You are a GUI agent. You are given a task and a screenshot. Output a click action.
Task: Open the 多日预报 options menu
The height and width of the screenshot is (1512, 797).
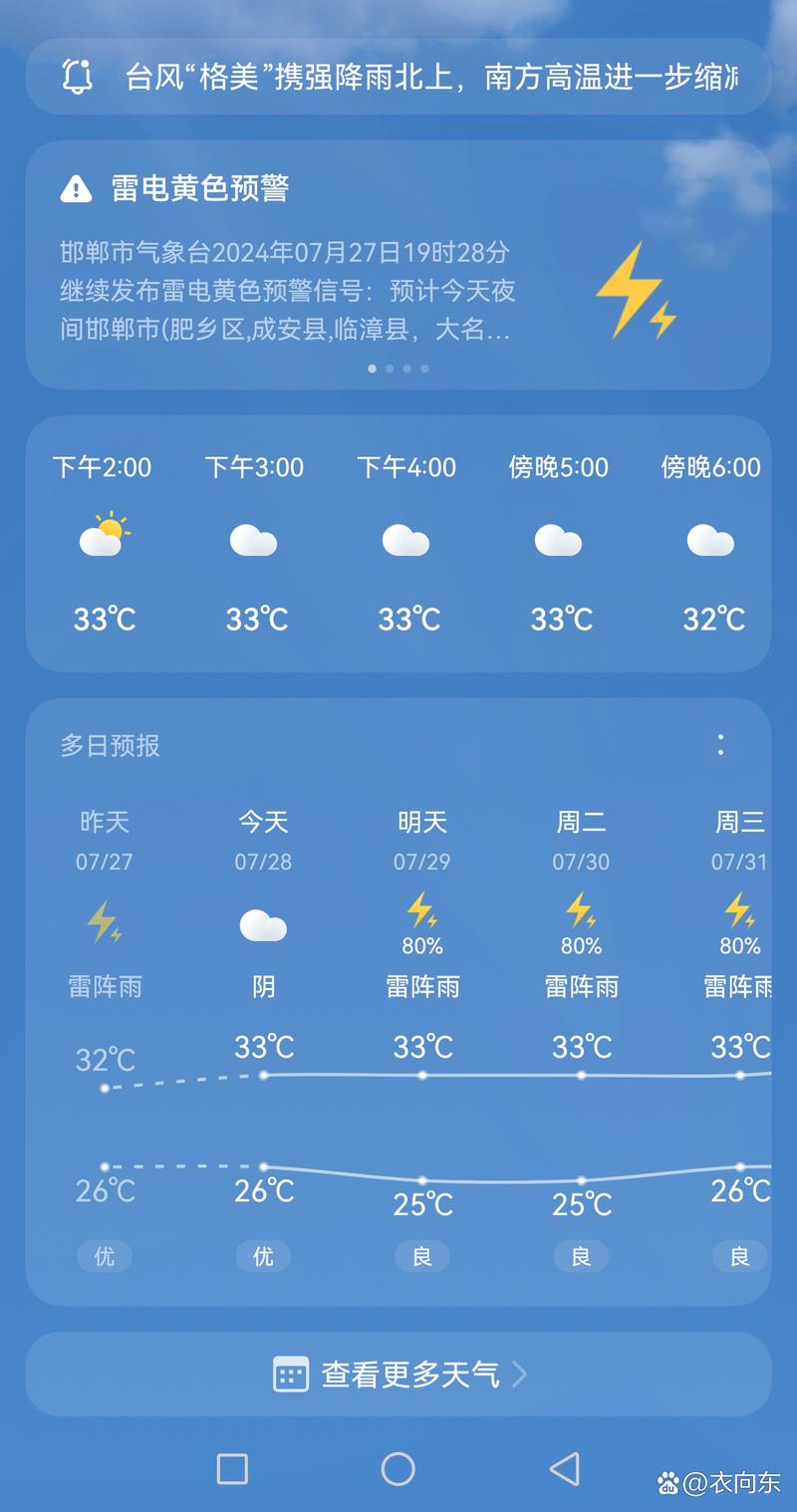pyautogui.click(x=720, y=745)
